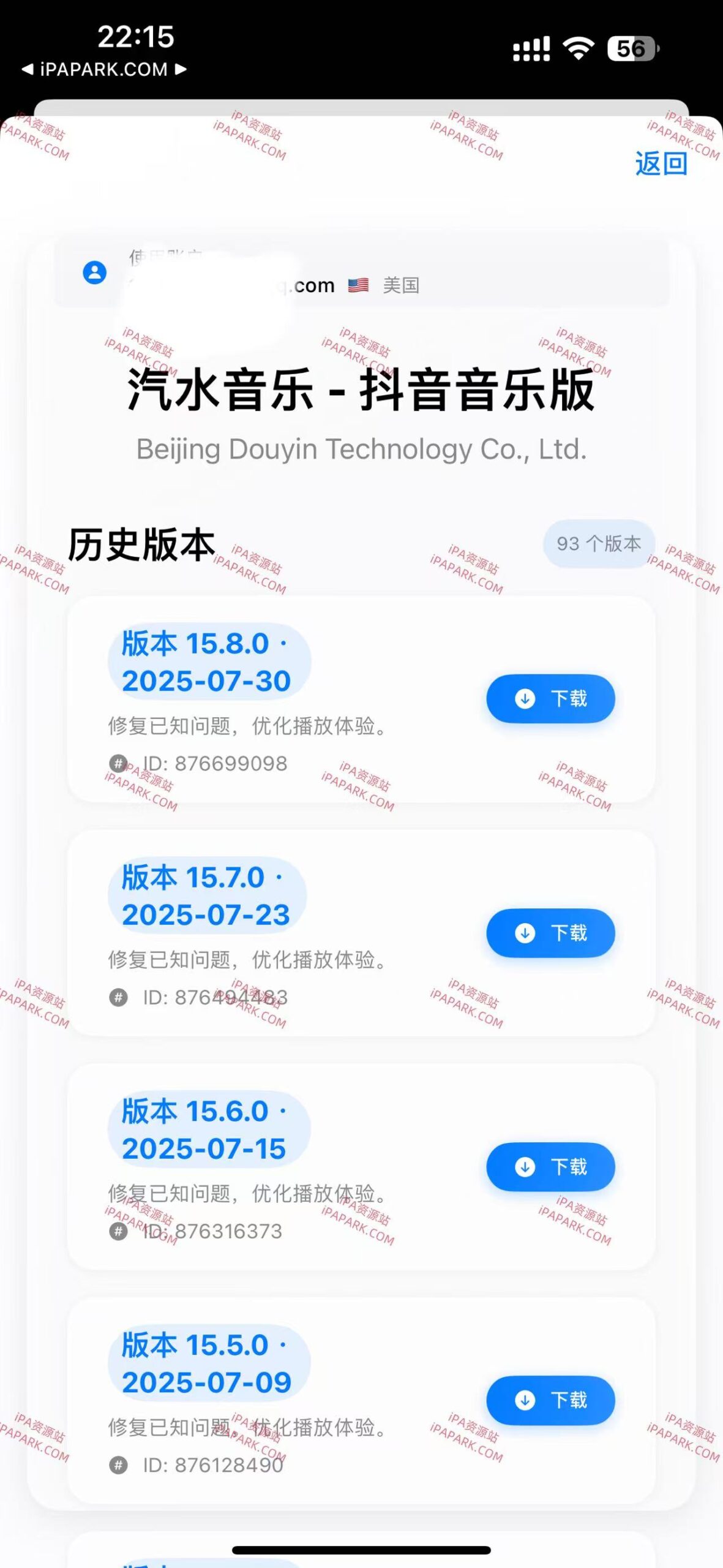This screenshot has height=1568, width=723.
Task: Click the download arrow icon on version 15.8.0
Action: [524, 698]
